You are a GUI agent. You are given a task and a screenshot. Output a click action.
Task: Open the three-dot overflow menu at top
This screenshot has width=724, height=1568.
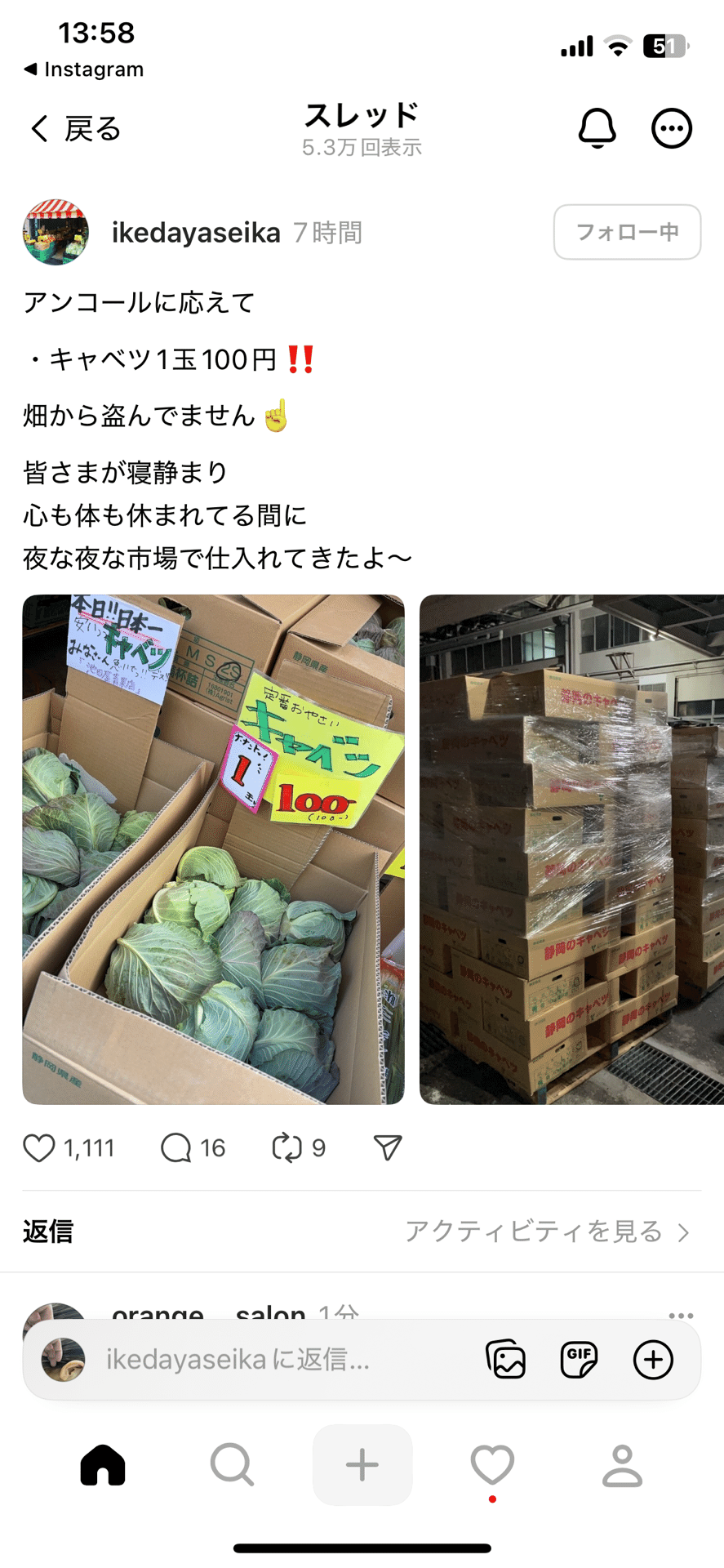tap(672, 128)
